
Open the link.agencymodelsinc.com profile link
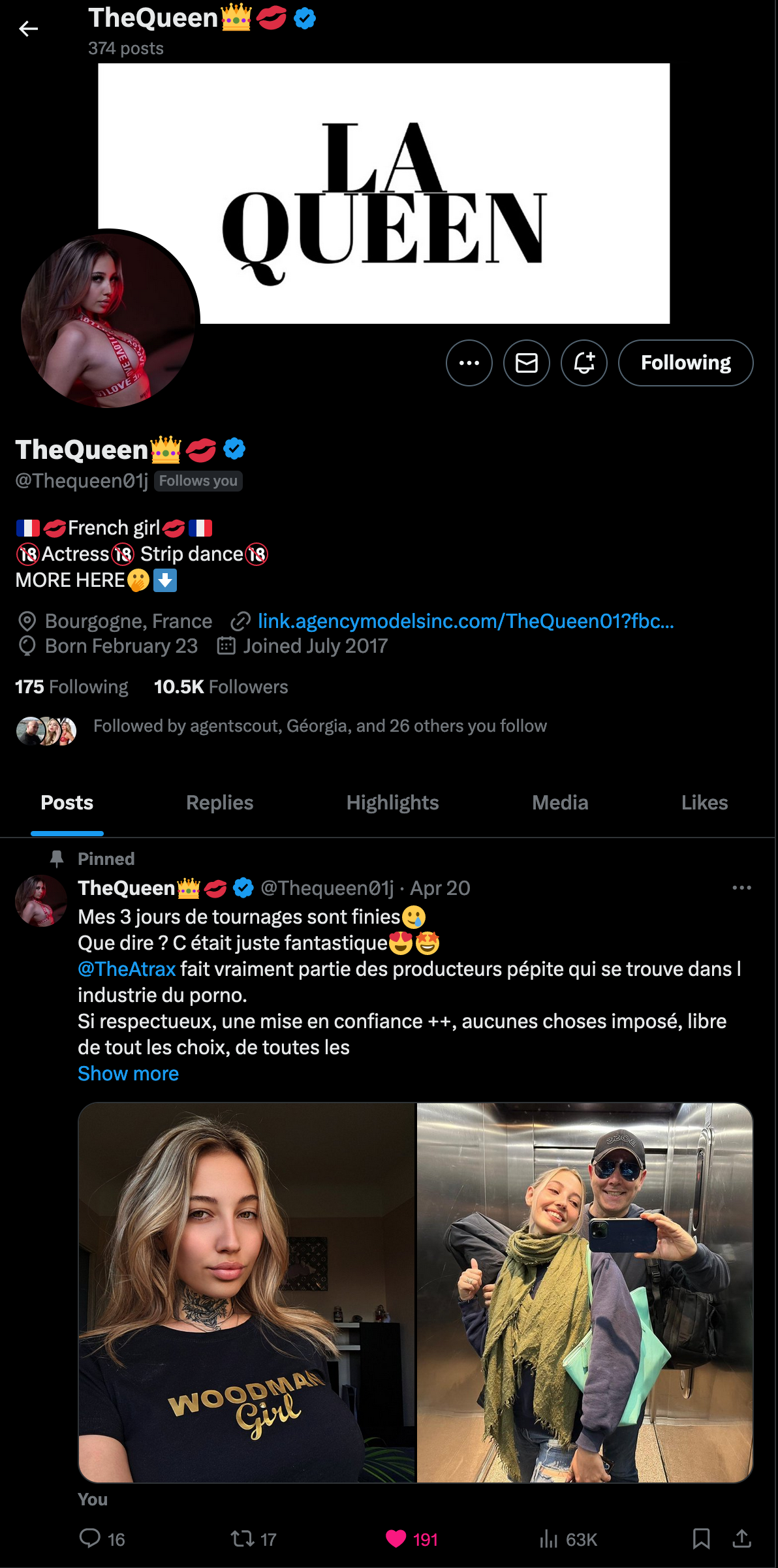pos(465,621)
